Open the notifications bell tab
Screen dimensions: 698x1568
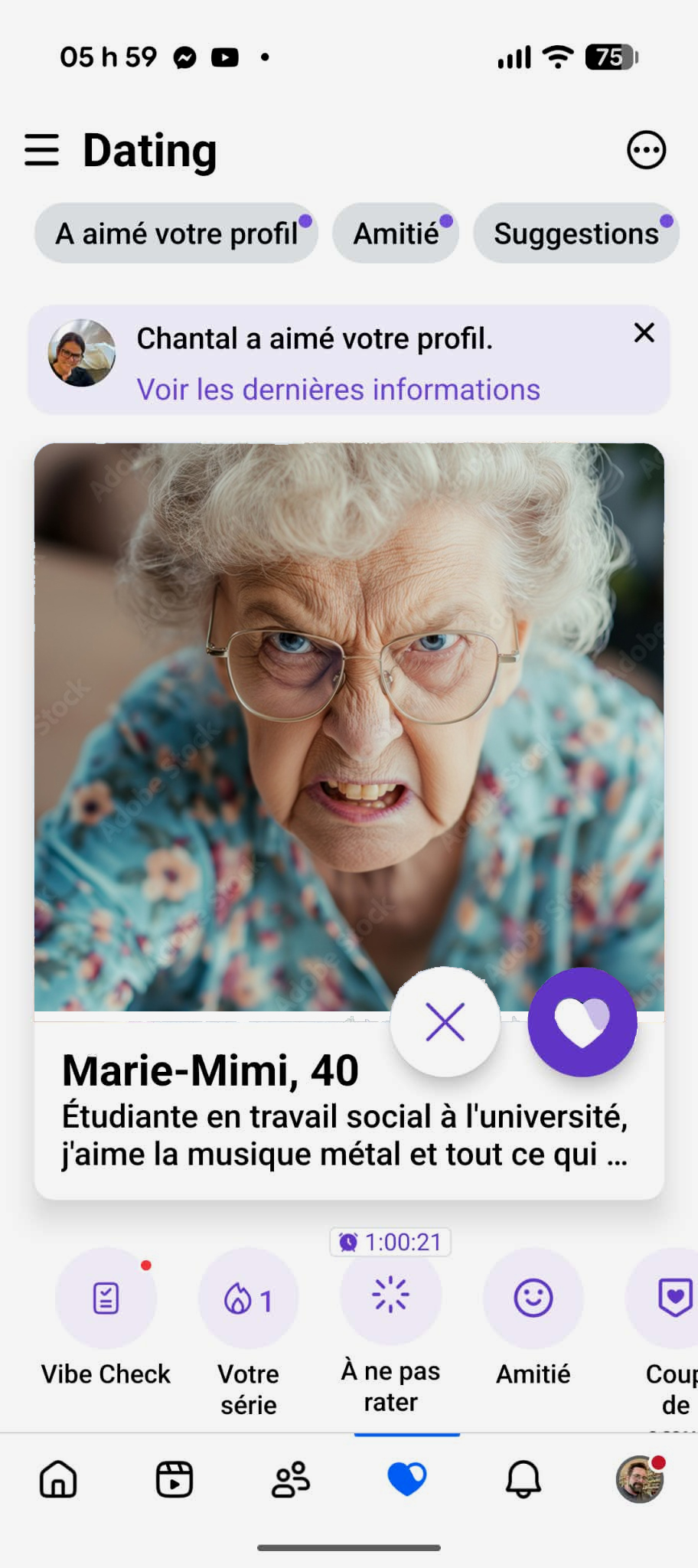point(523,1479)
